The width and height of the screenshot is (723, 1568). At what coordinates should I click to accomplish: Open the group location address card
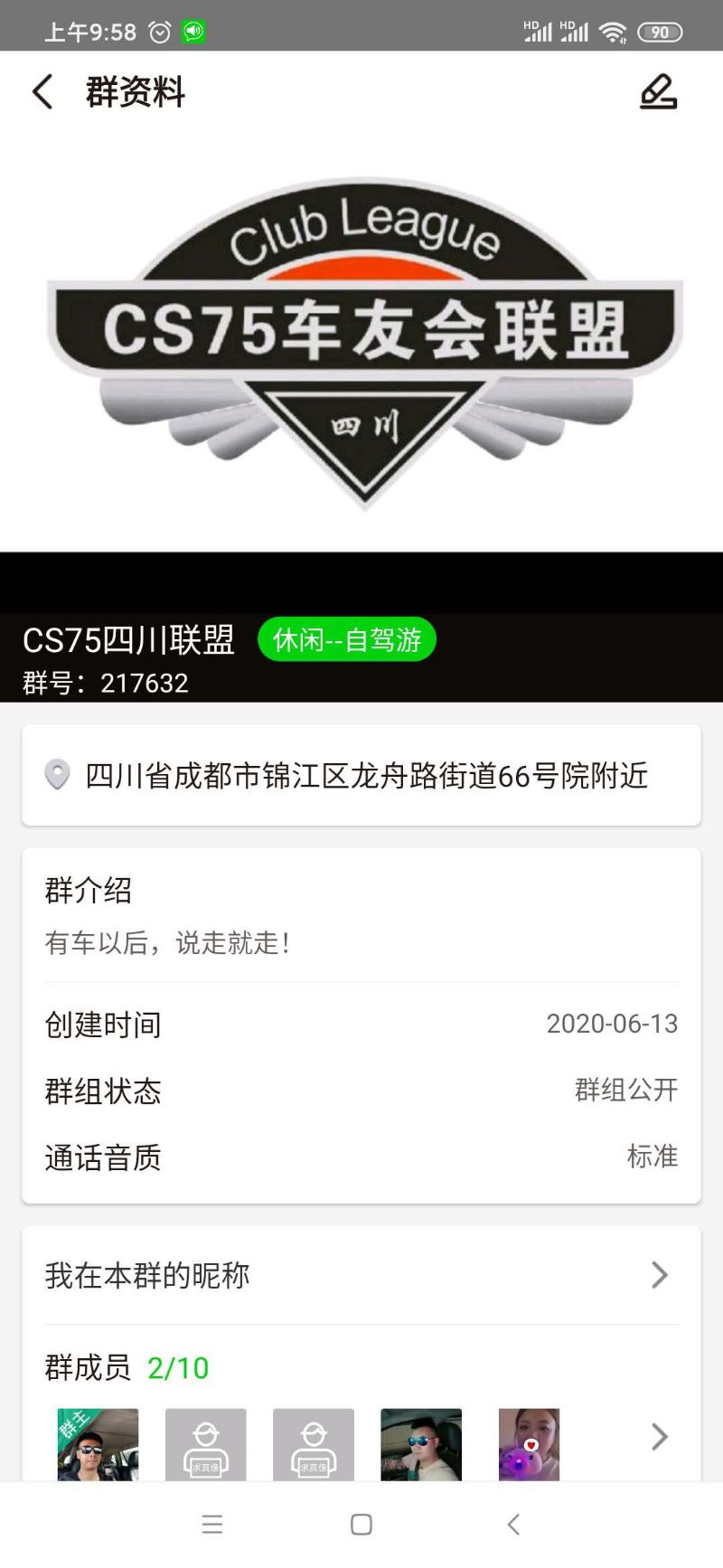point(361,775)
